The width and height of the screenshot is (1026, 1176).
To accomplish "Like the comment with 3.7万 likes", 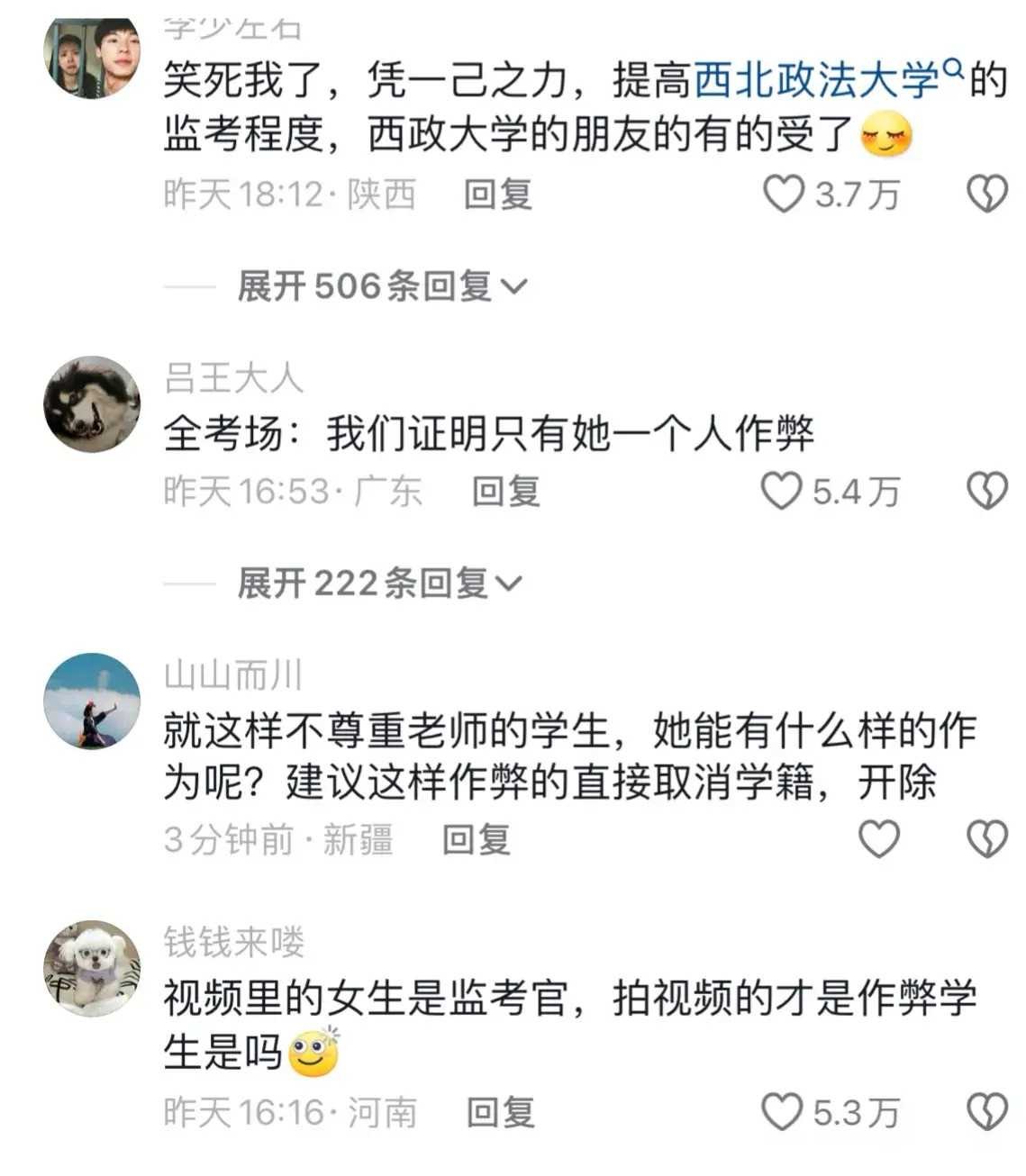I will [x=783, y=194].
